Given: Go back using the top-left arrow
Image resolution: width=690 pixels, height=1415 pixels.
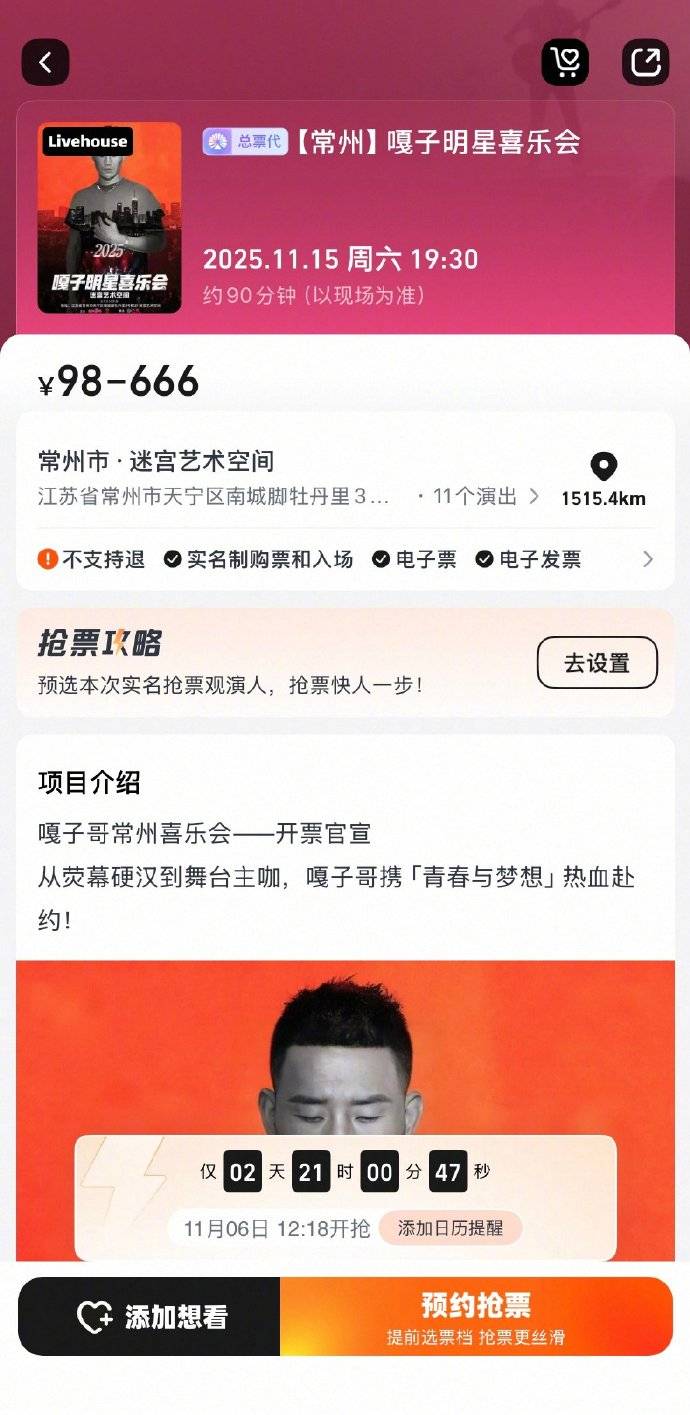Looking at the screenshot, I should (45, 62).
